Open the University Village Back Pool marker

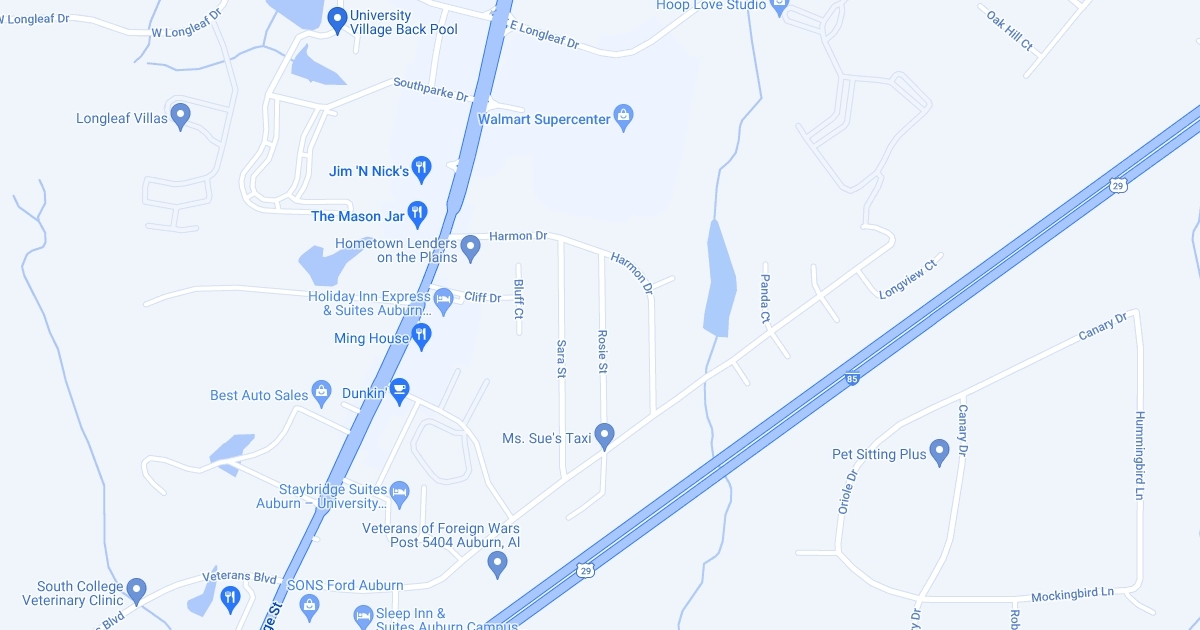point(338,18)
